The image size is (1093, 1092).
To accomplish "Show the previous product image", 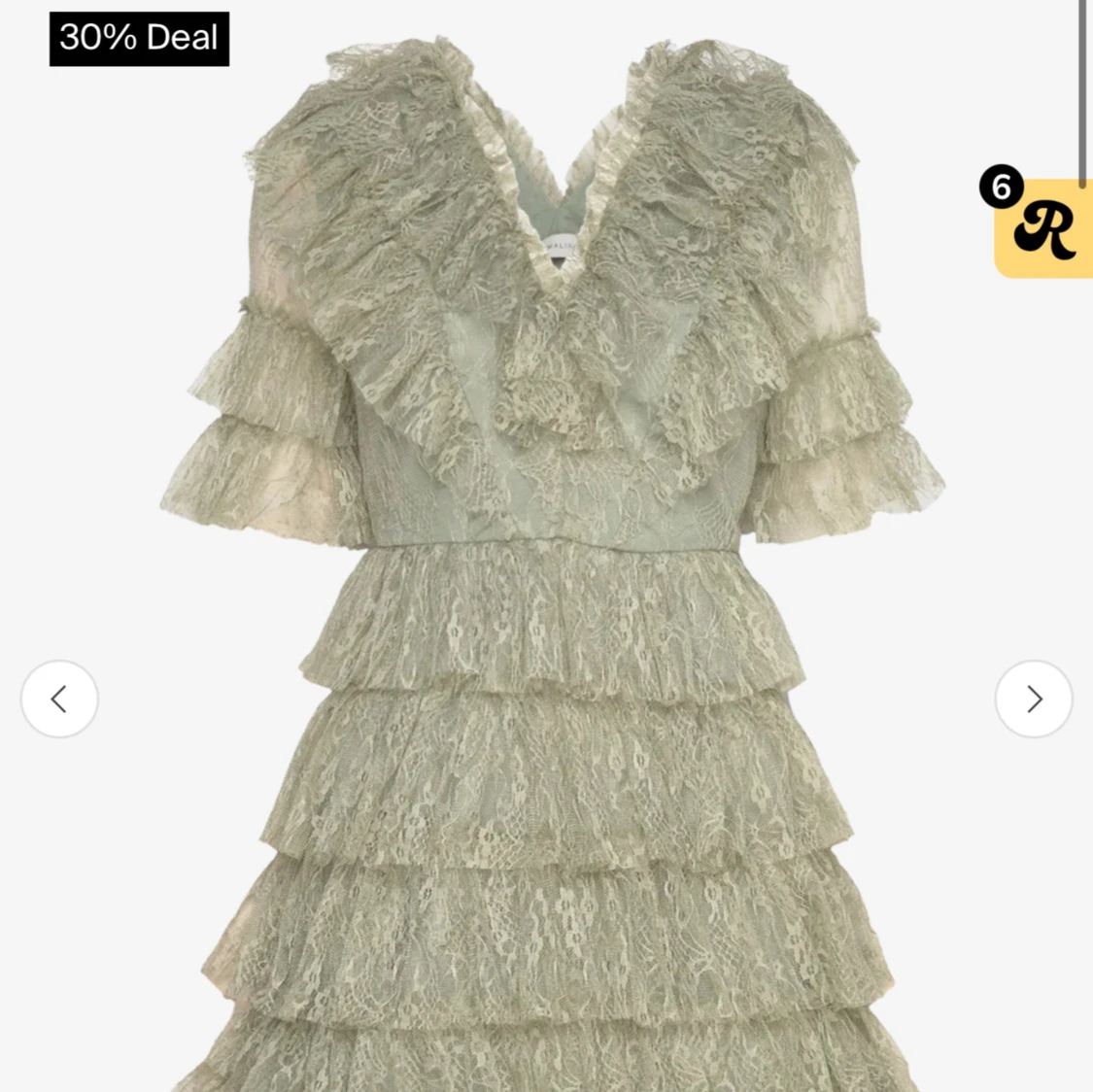I will (x=59, y=699).
